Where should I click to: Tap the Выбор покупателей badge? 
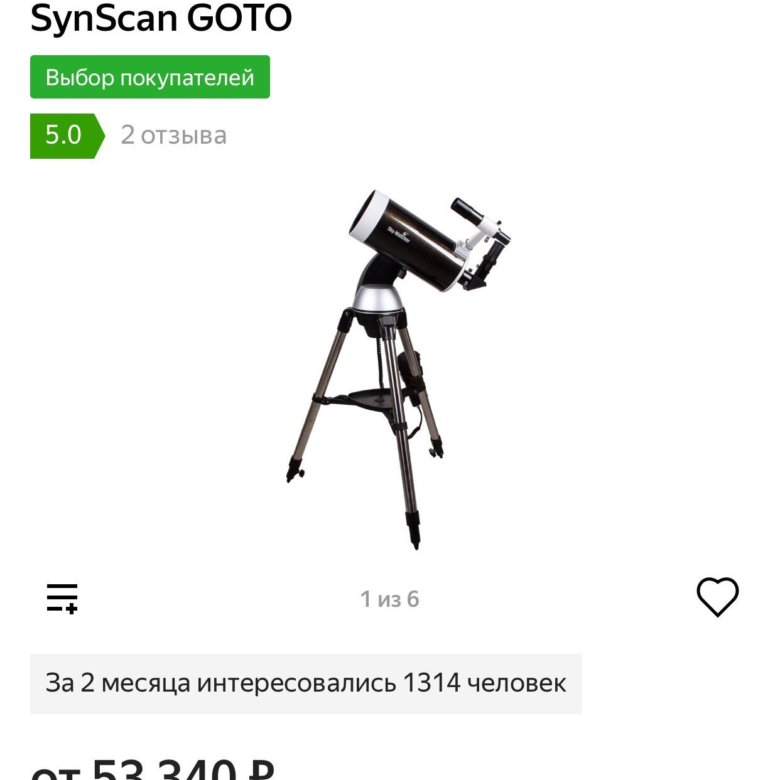150,77
